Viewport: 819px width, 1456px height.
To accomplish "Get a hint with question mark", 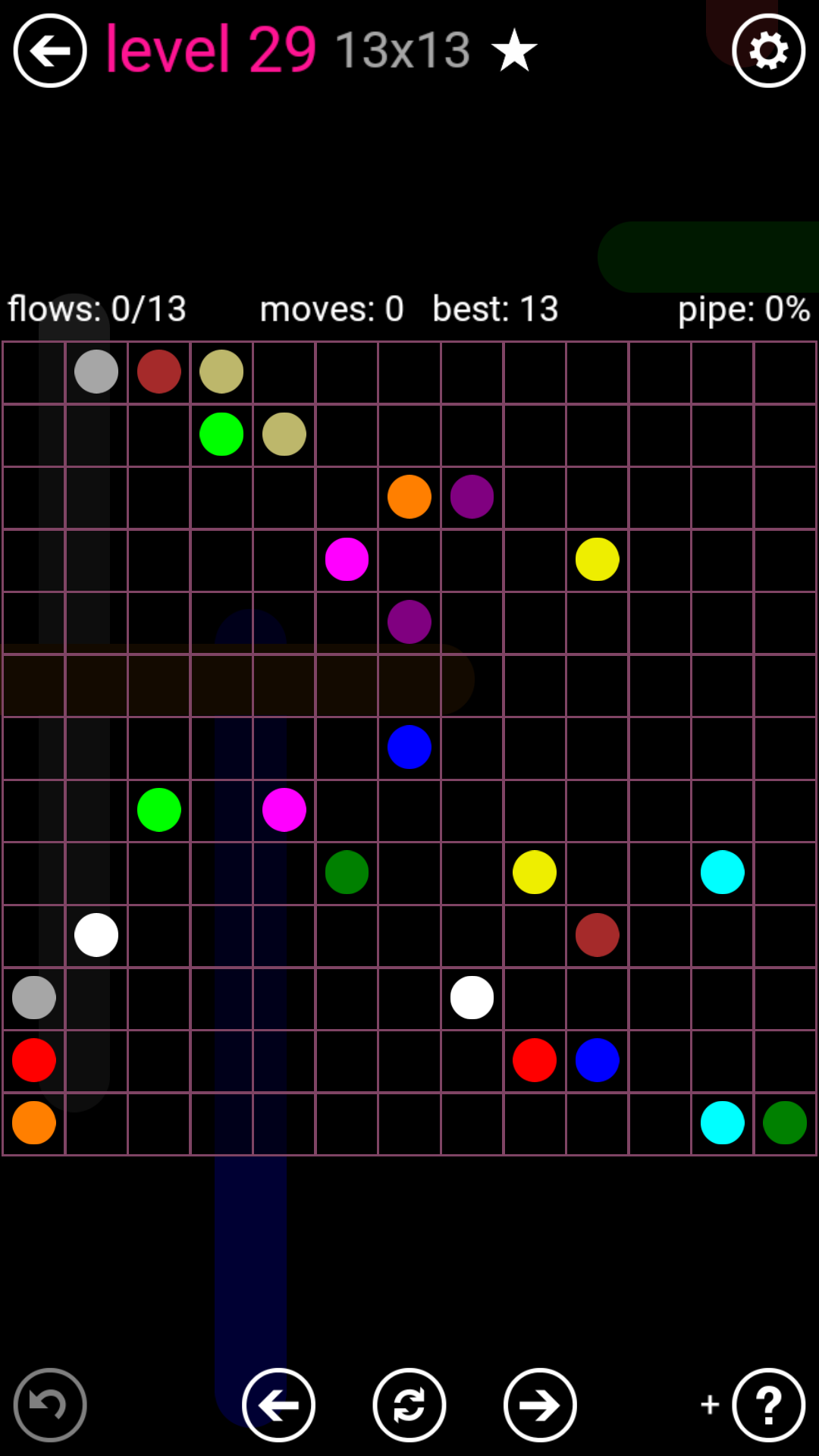I will 768,1404.
